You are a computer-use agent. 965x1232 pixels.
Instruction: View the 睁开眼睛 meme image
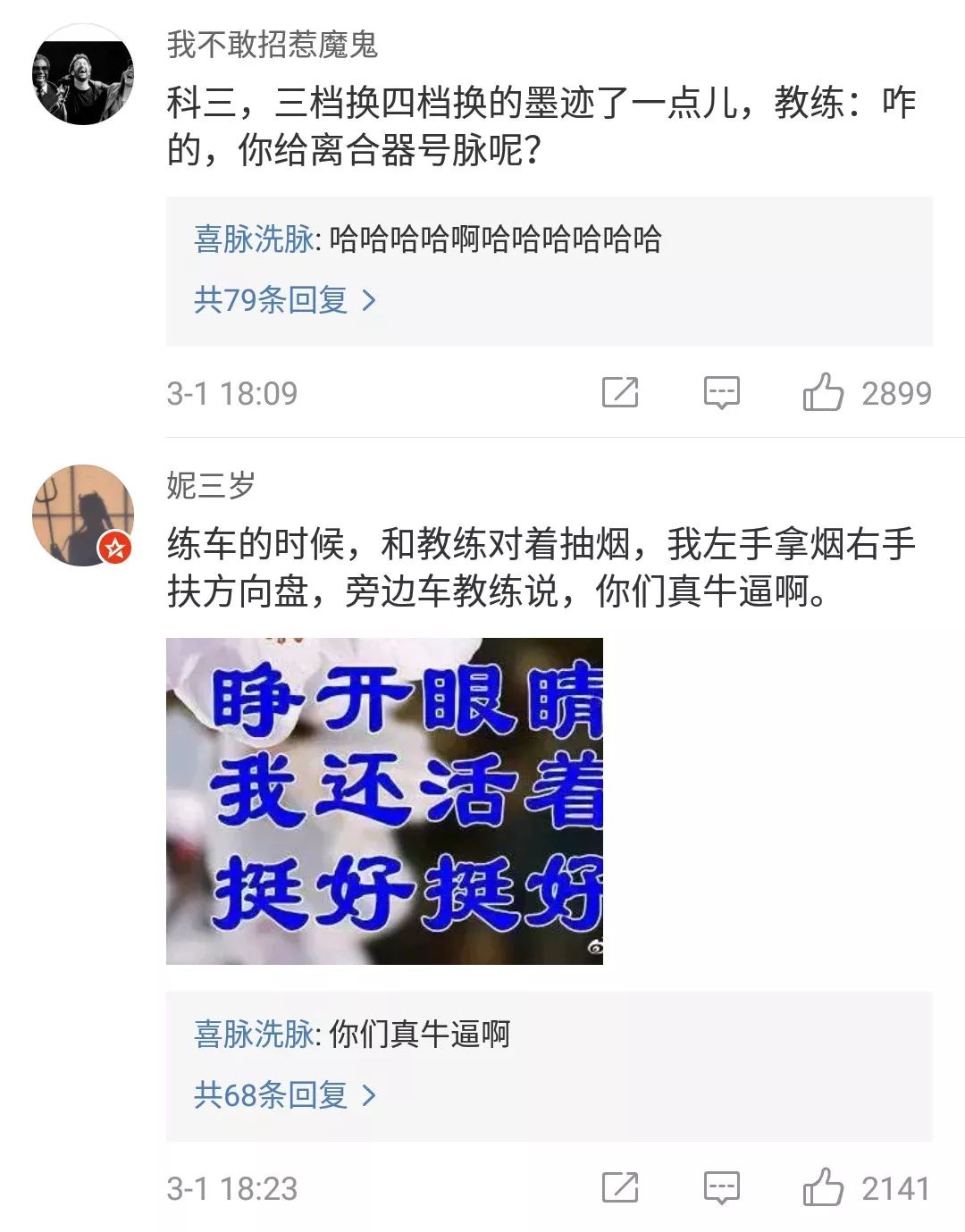point(384,800)
